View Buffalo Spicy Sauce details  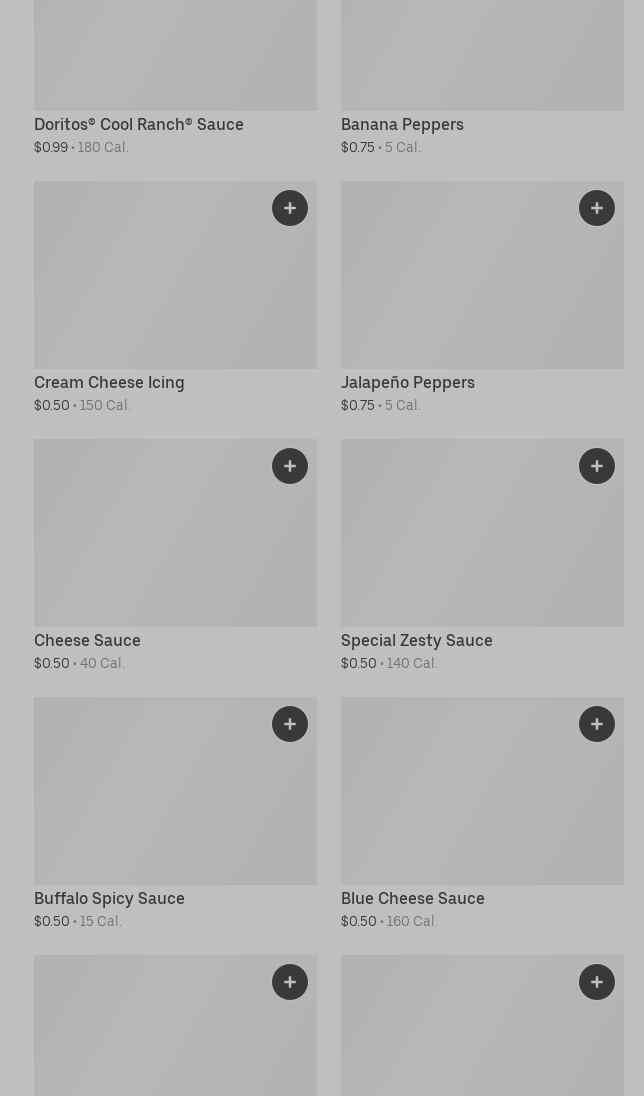[x=109, y=899]
